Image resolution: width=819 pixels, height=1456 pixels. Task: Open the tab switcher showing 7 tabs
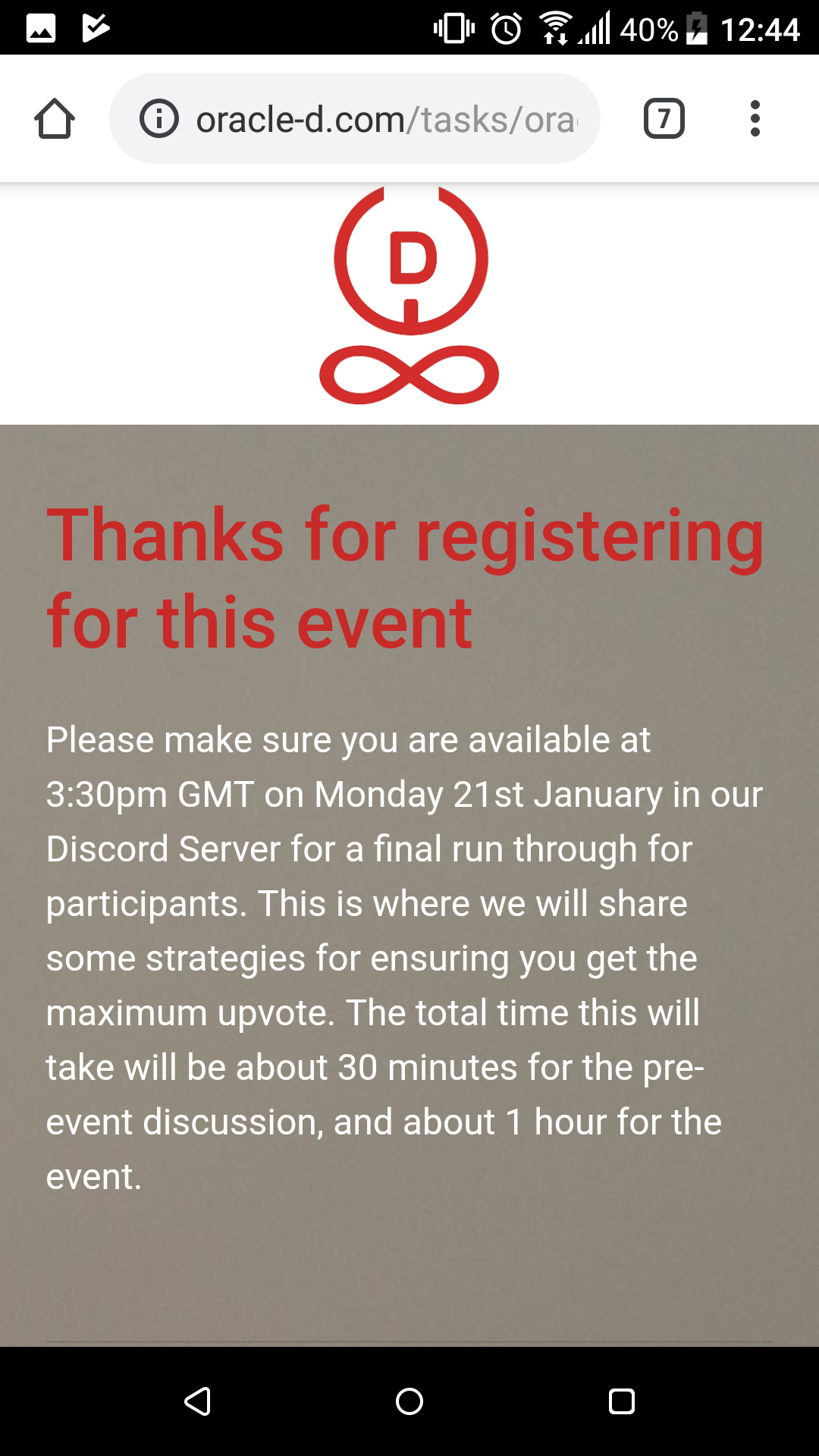pos(664,119)
